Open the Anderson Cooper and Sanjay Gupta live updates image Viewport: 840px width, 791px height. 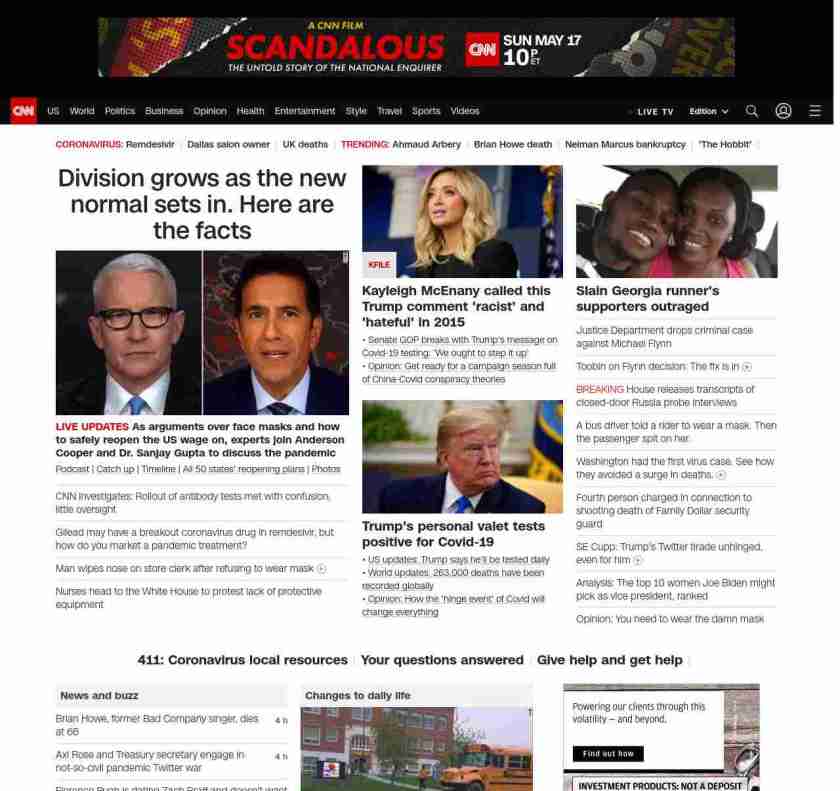click(x=202, y=332)
